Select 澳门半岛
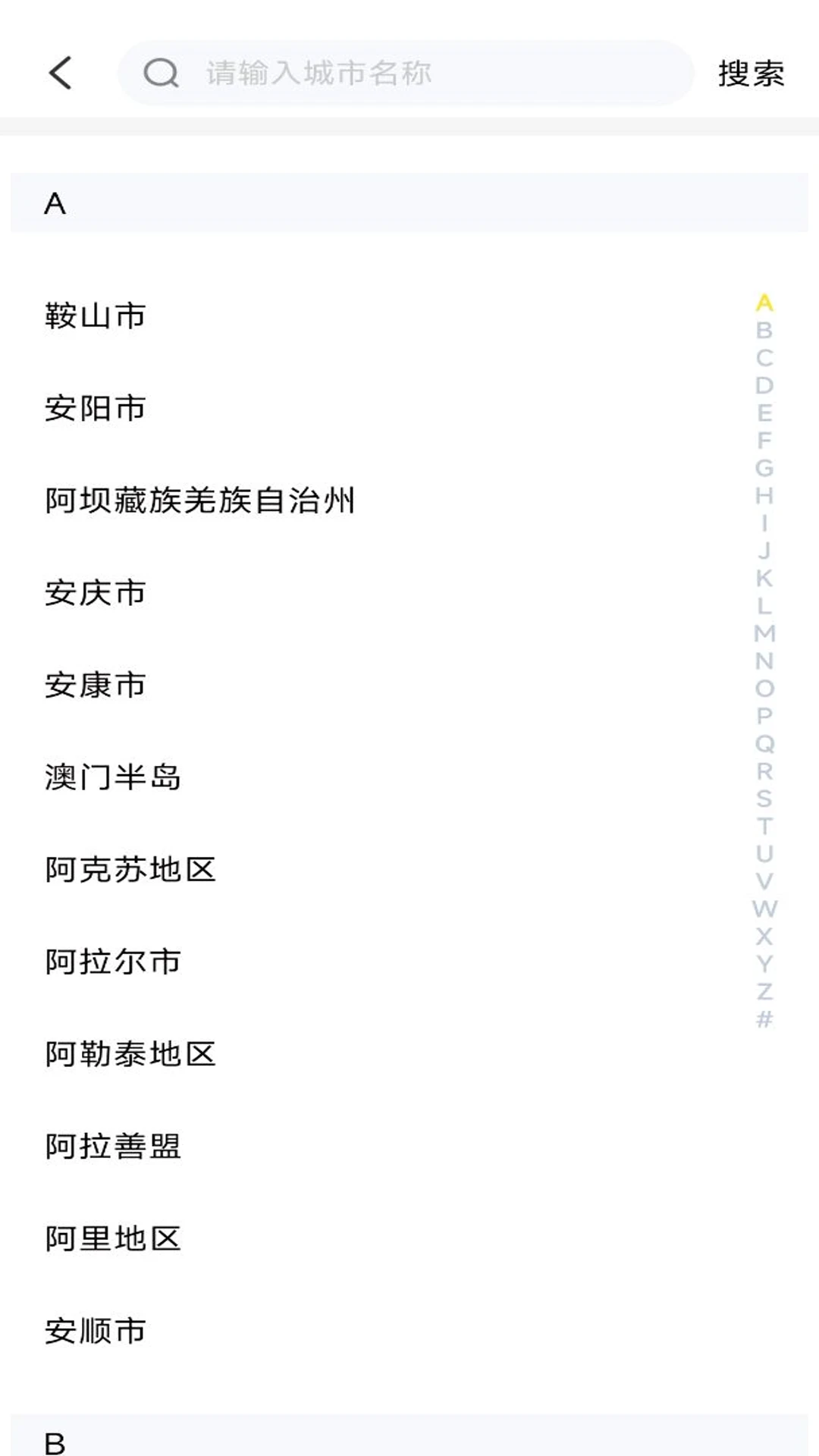Image resolution: width=819 pixels, height=1456 pixels. click(112, 777)
